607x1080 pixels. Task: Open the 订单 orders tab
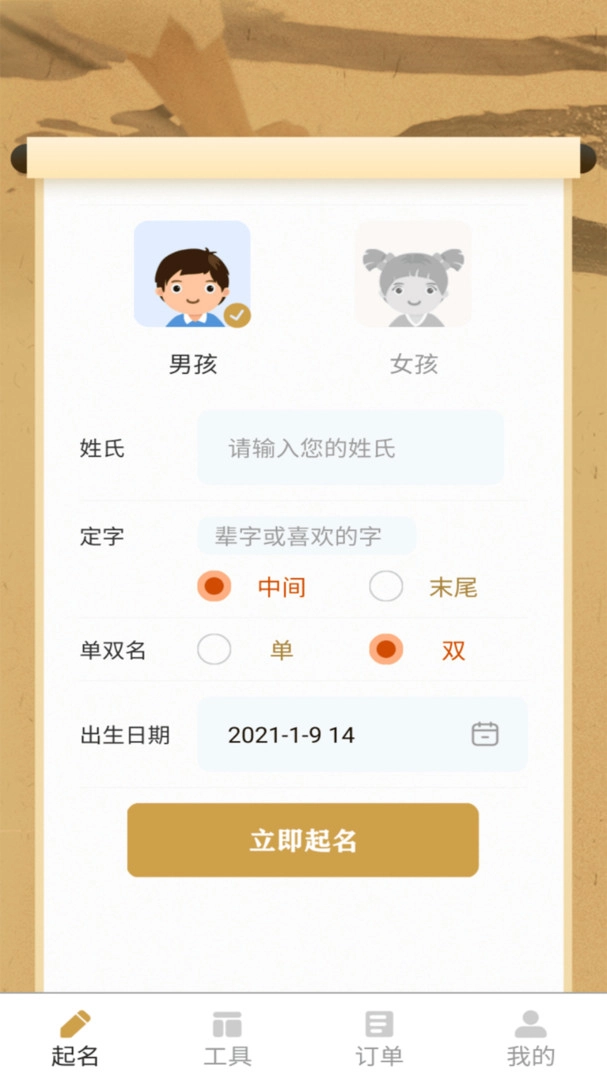(x=379, y=1038)
